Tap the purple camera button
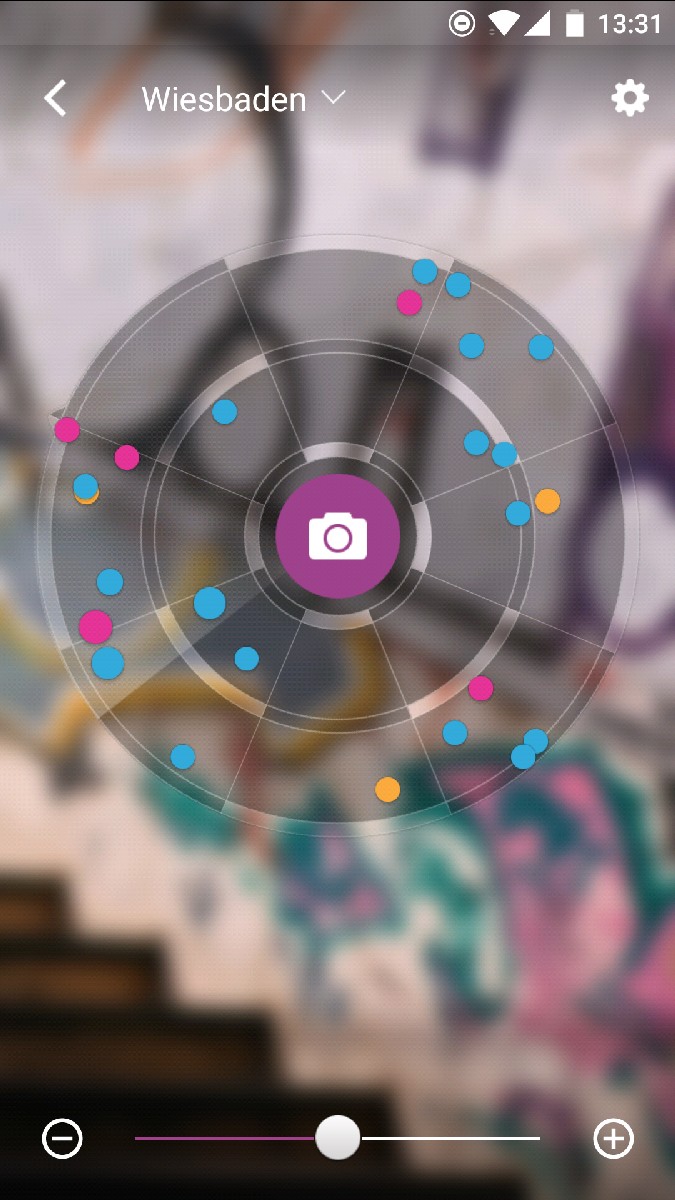The height and width of the screenshot is (1200, 675). (338, 537)
